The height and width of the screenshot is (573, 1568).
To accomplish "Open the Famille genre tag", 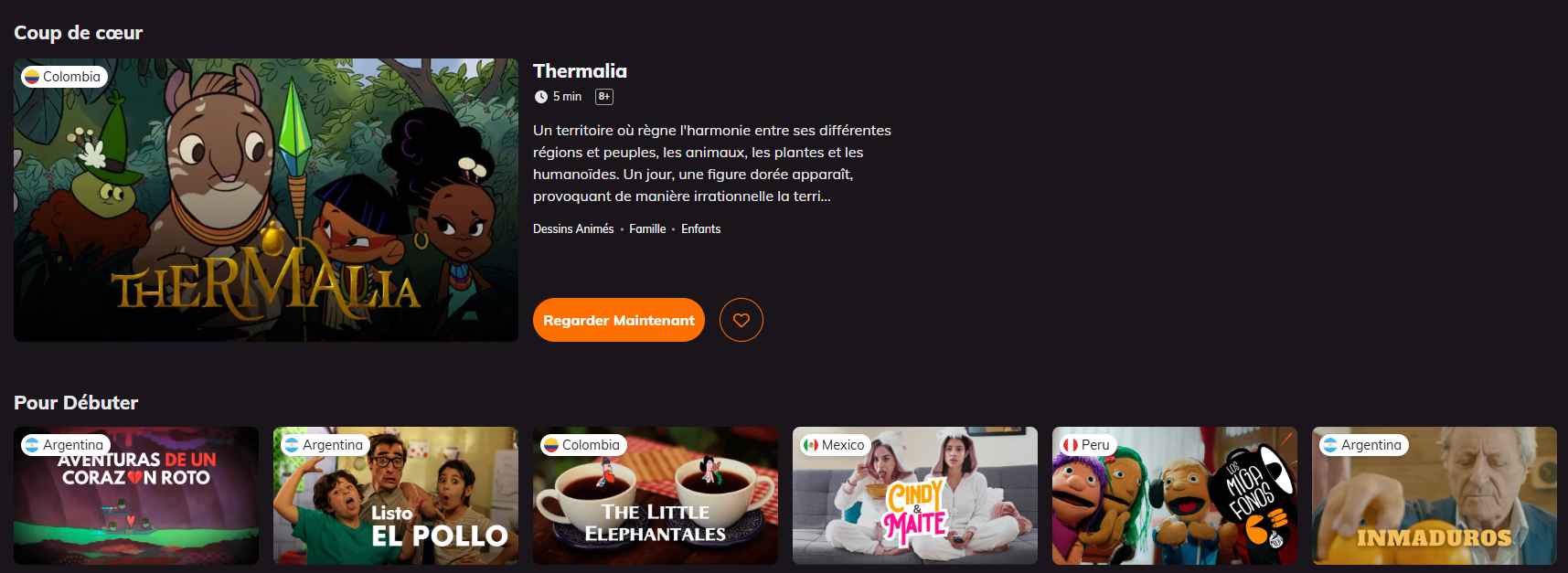I will click(x=647, y=229).
